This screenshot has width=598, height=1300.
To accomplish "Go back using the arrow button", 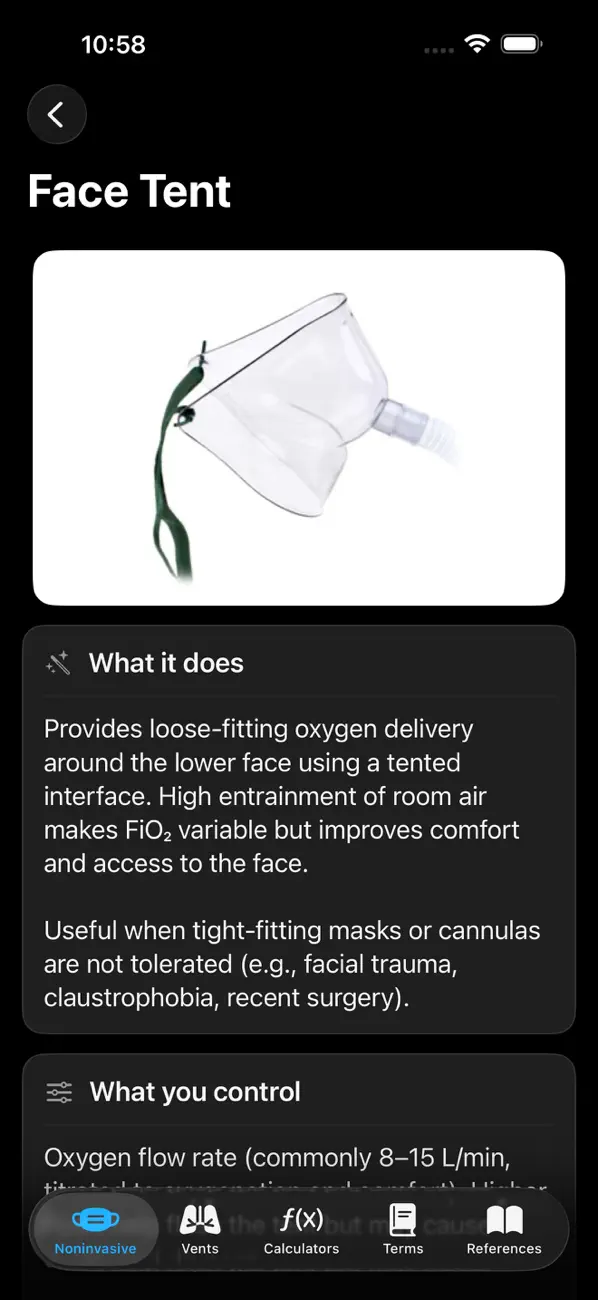I will click(57, 114).
